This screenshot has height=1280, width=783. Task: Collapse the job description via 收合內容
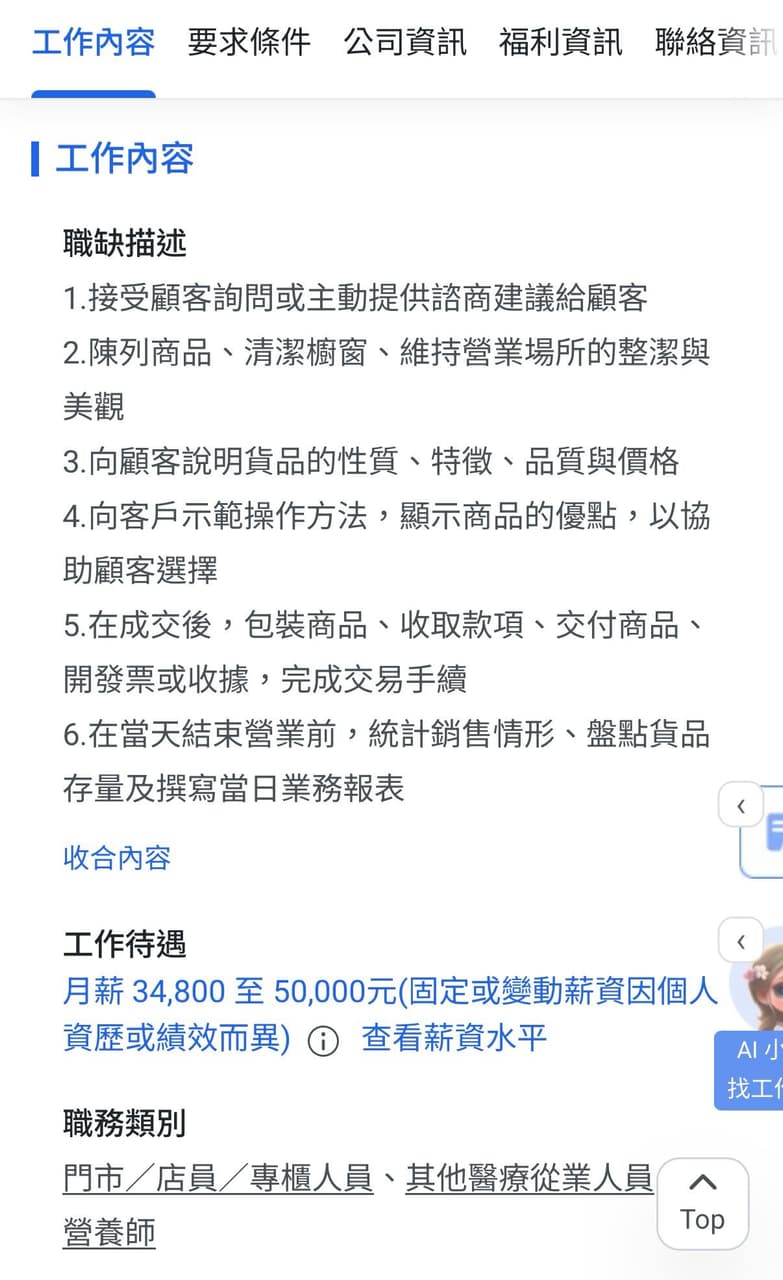click(117, 858)
